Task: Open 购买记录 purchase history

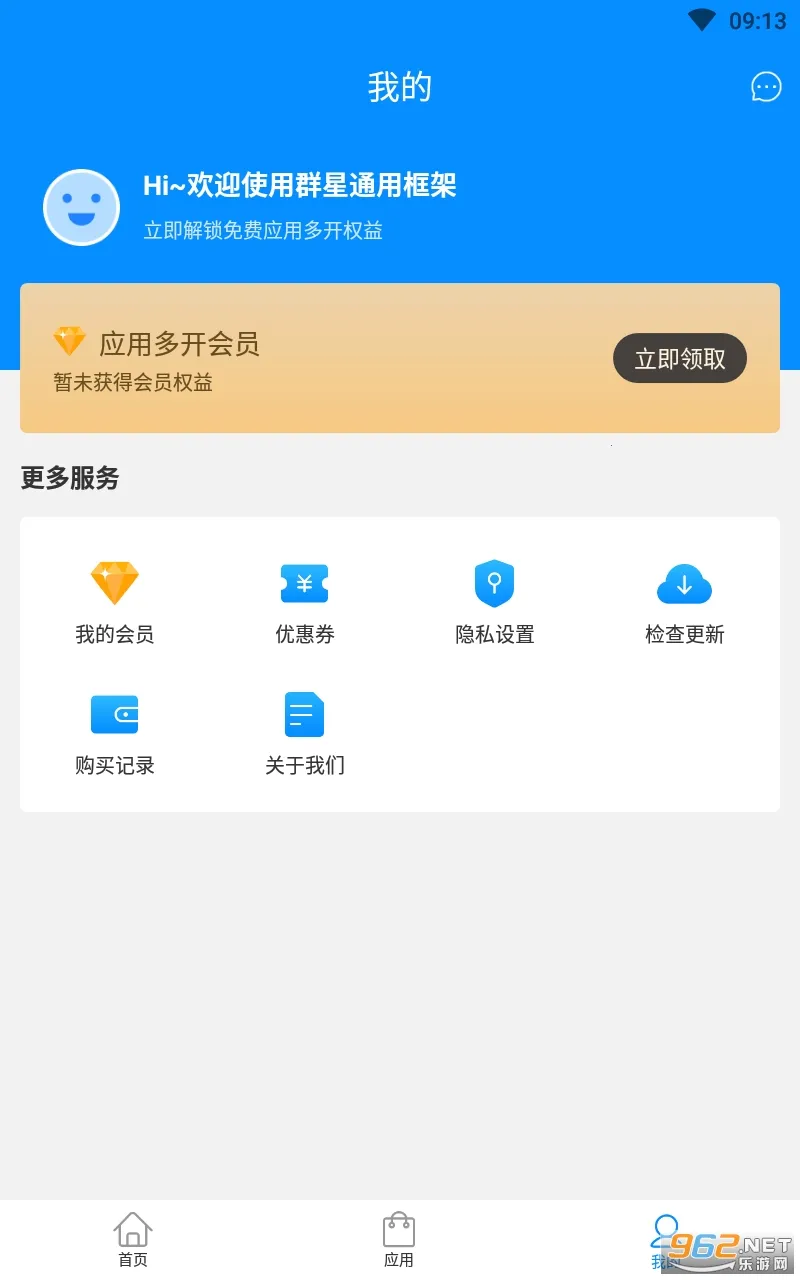Action: [x=115, y=734]
